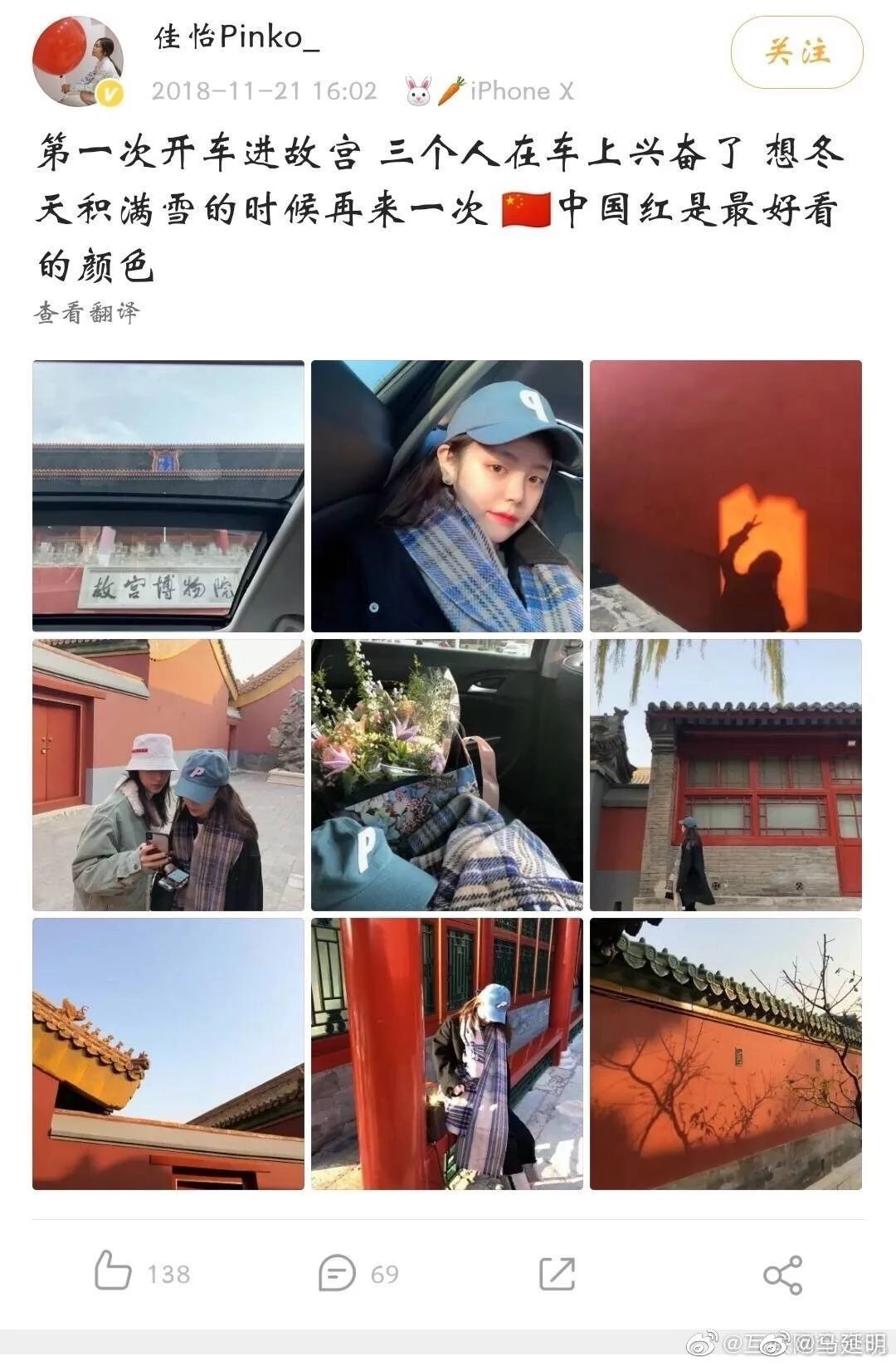View the tree shadow on red wall photo
This screenshot has width=896, height=1366.
[726, 1054]
